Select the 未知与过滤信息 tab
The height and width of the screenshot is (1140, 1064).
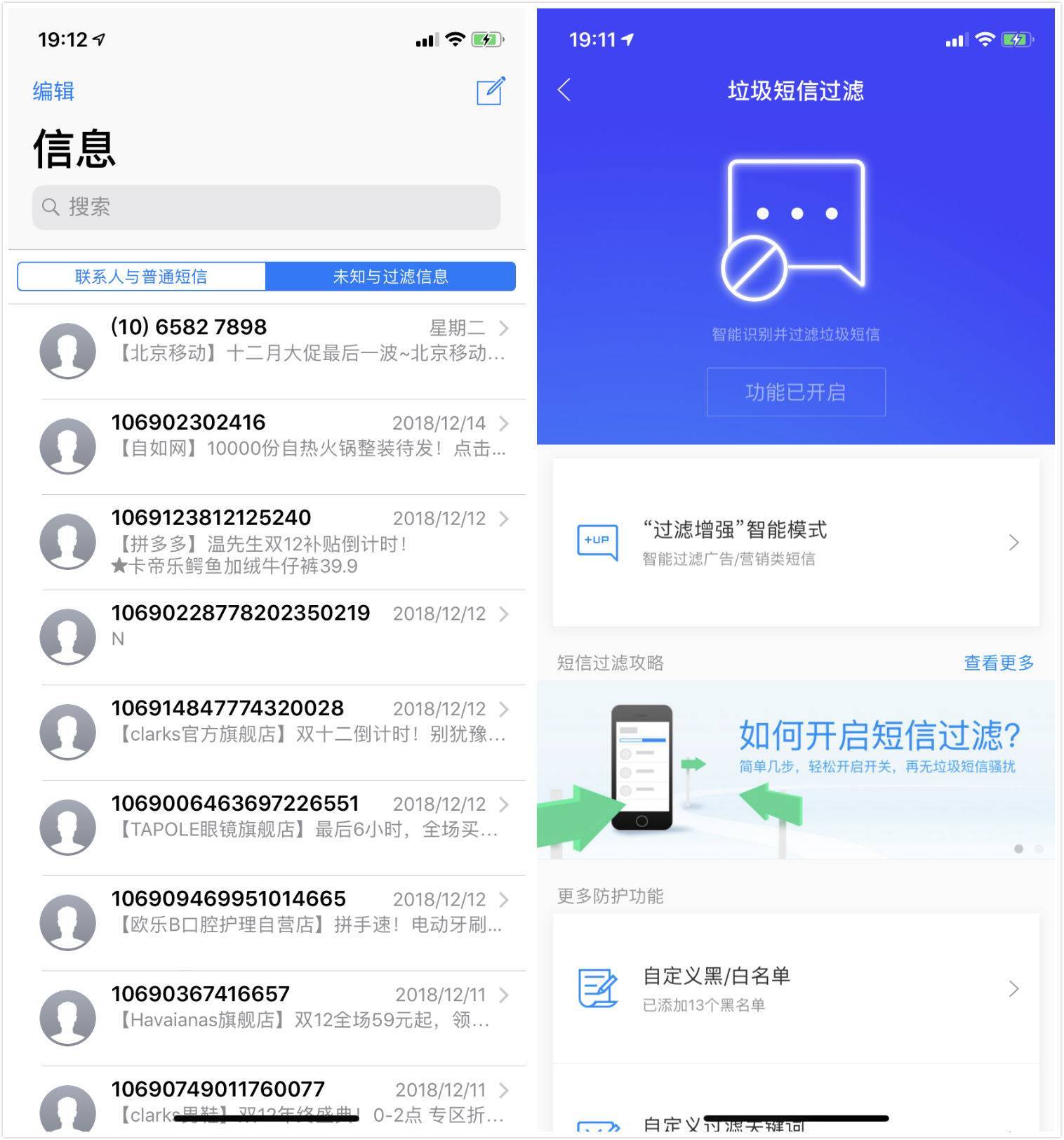pos(390,277)
